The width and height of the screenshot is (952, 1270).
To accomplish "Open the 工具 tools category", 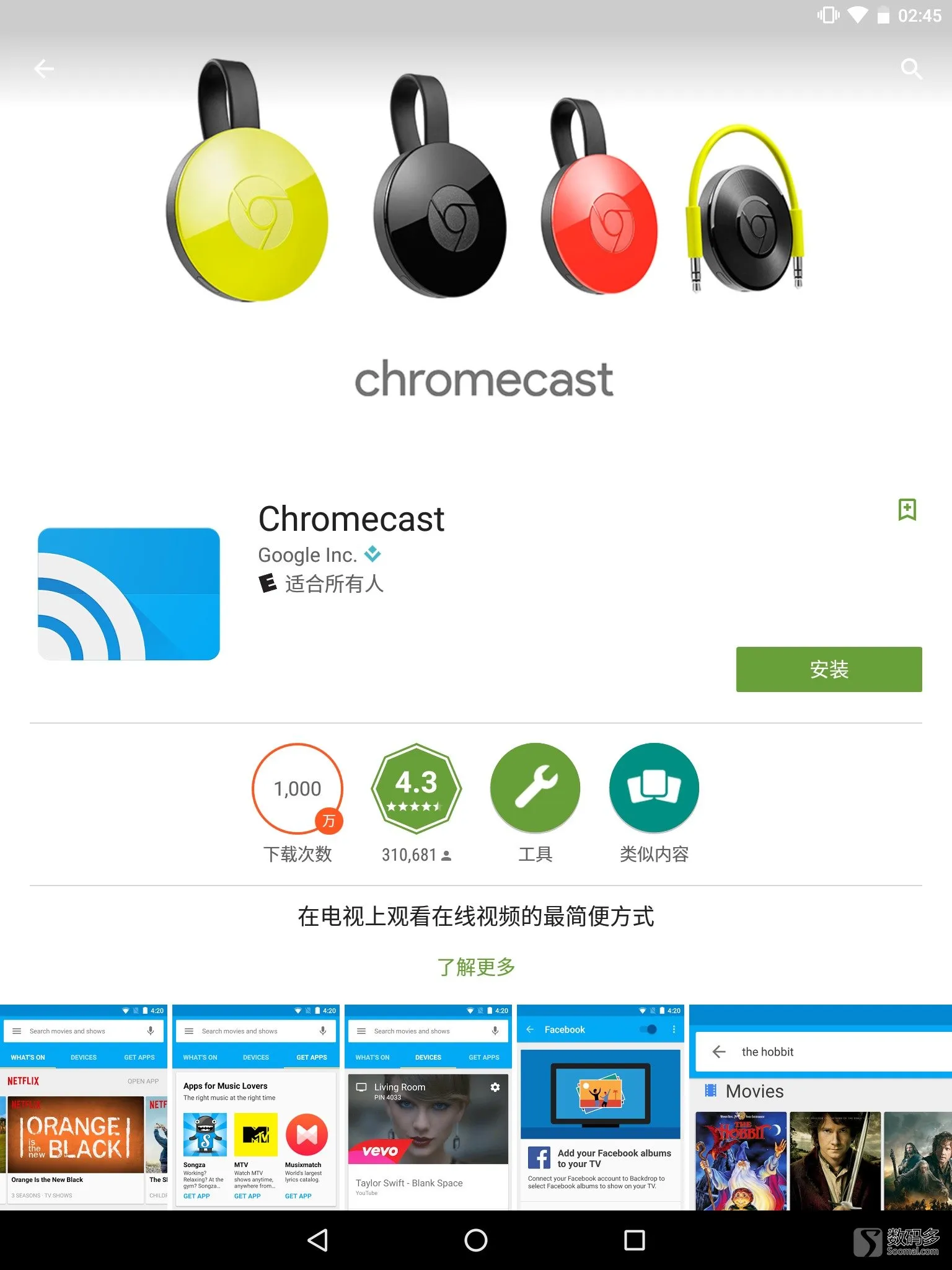I will click(x=535, y=788).
